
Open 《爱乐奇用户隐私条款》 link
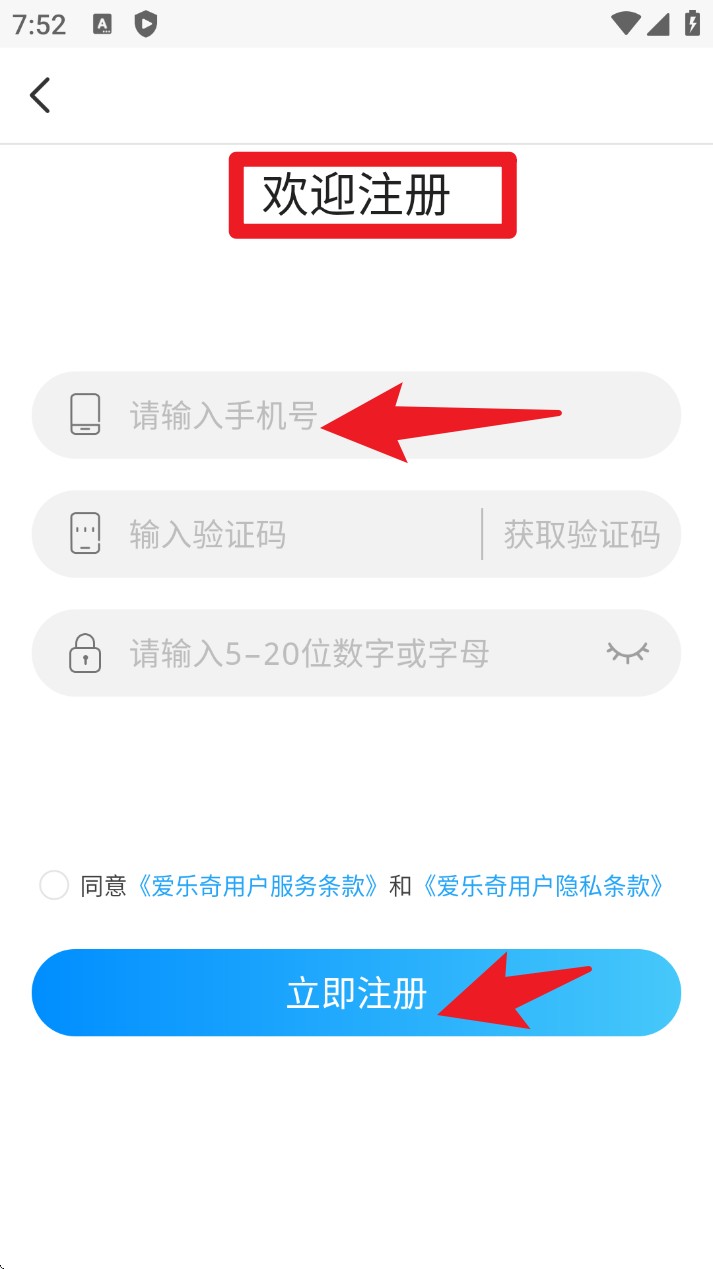[x=543, y=886]
